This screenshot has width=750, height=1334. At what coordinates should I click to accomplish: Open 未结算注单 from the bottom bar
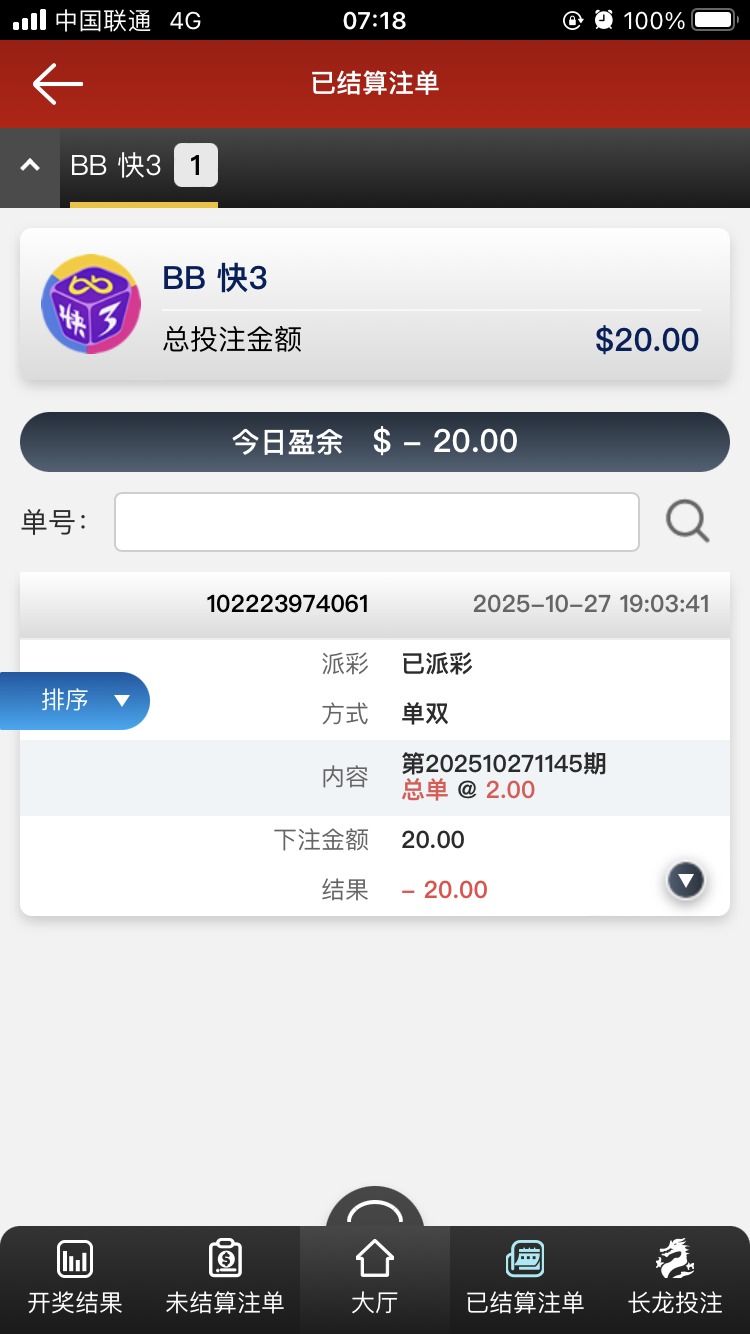(x=225, y=1278)
